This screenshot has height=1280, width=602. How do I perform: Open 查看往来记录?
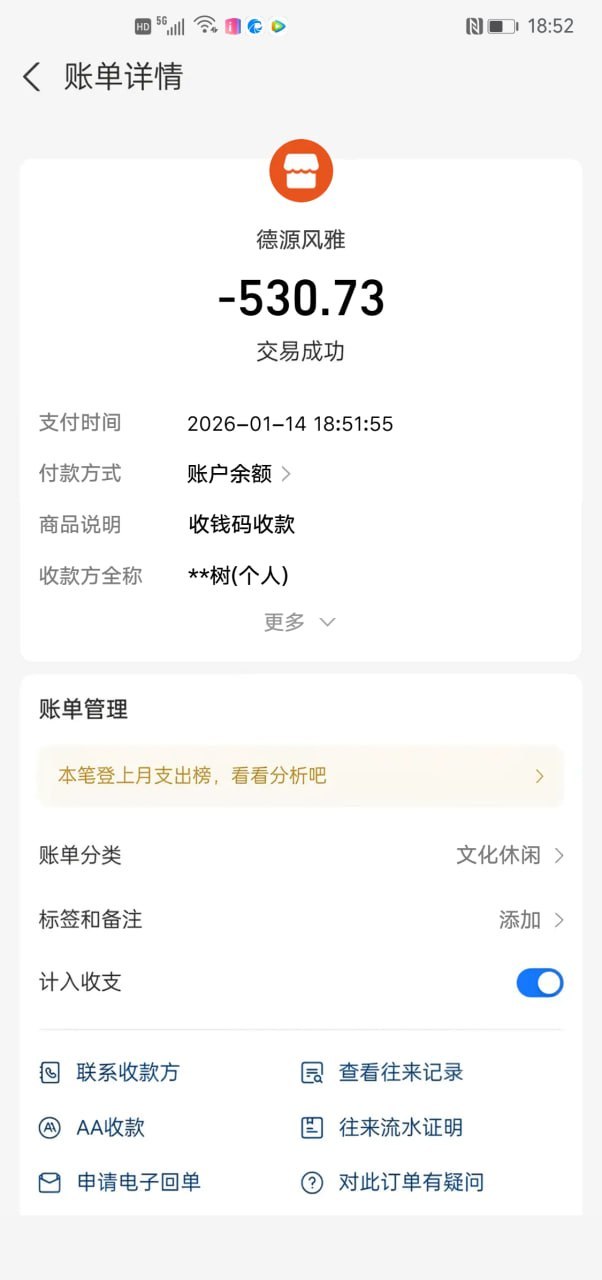tap(382, 1073)
